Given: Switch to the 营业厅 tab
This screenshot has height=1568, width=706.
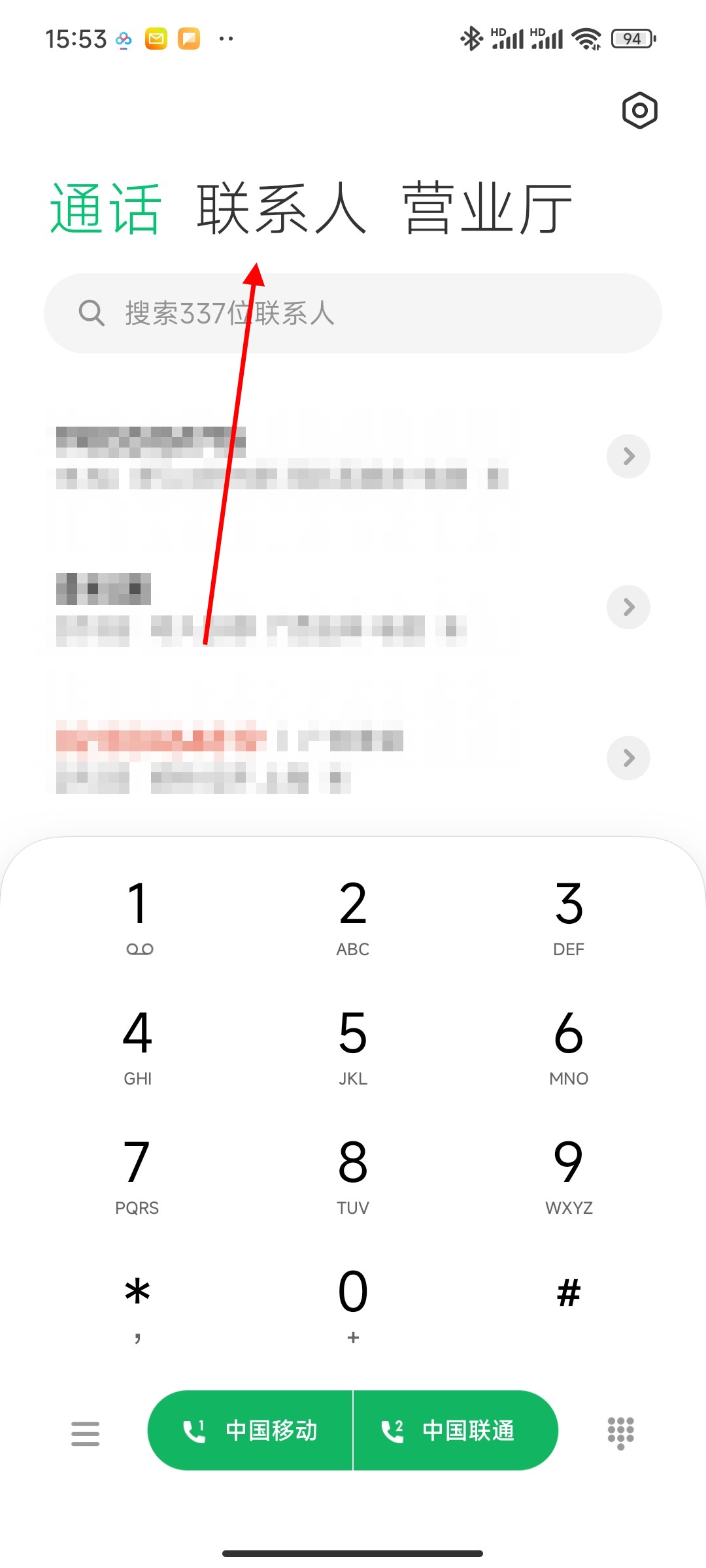Looking at the screenshot, I should point(487,209).
